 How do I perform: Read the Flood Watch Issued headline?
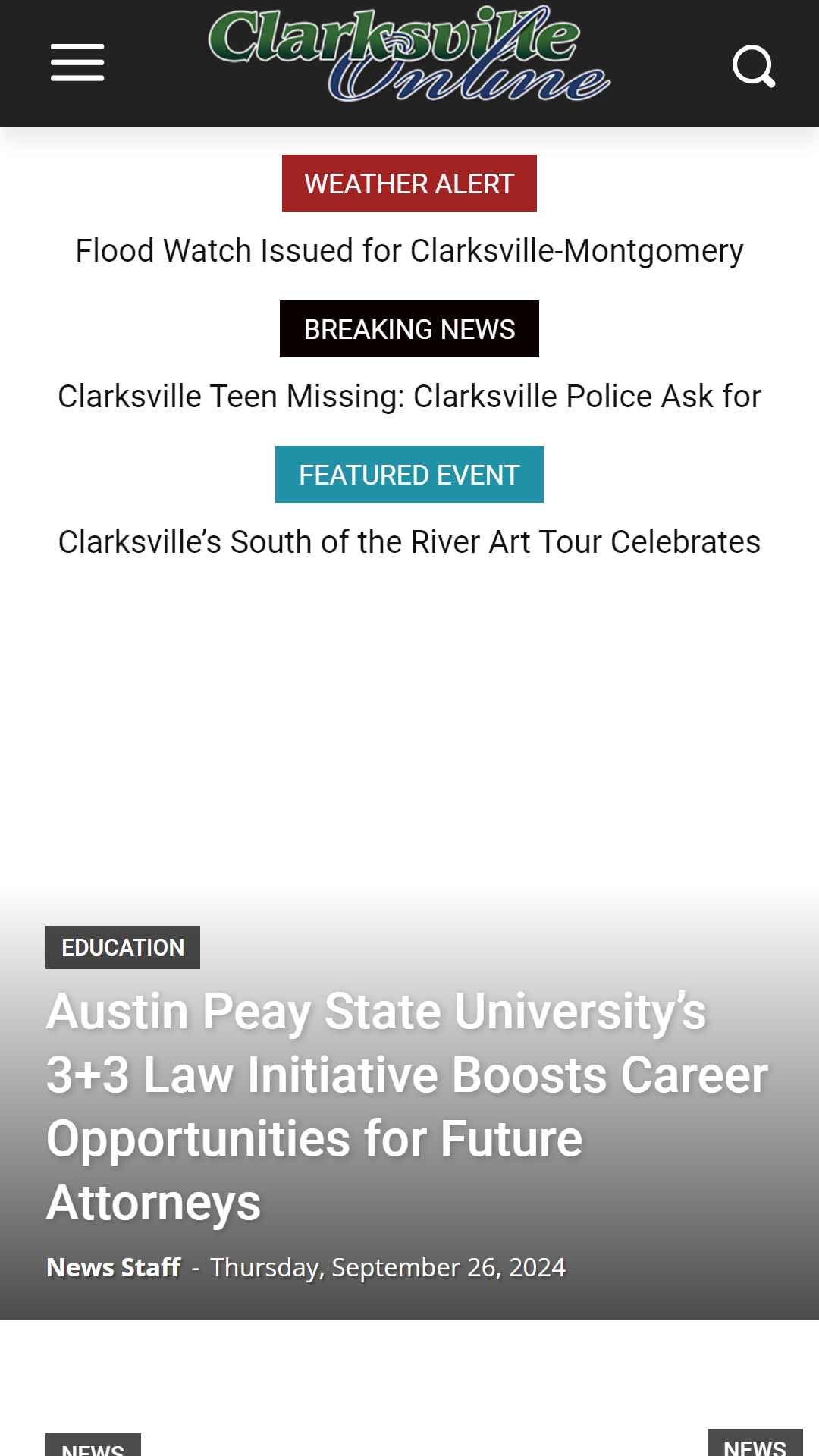(409, 251)
